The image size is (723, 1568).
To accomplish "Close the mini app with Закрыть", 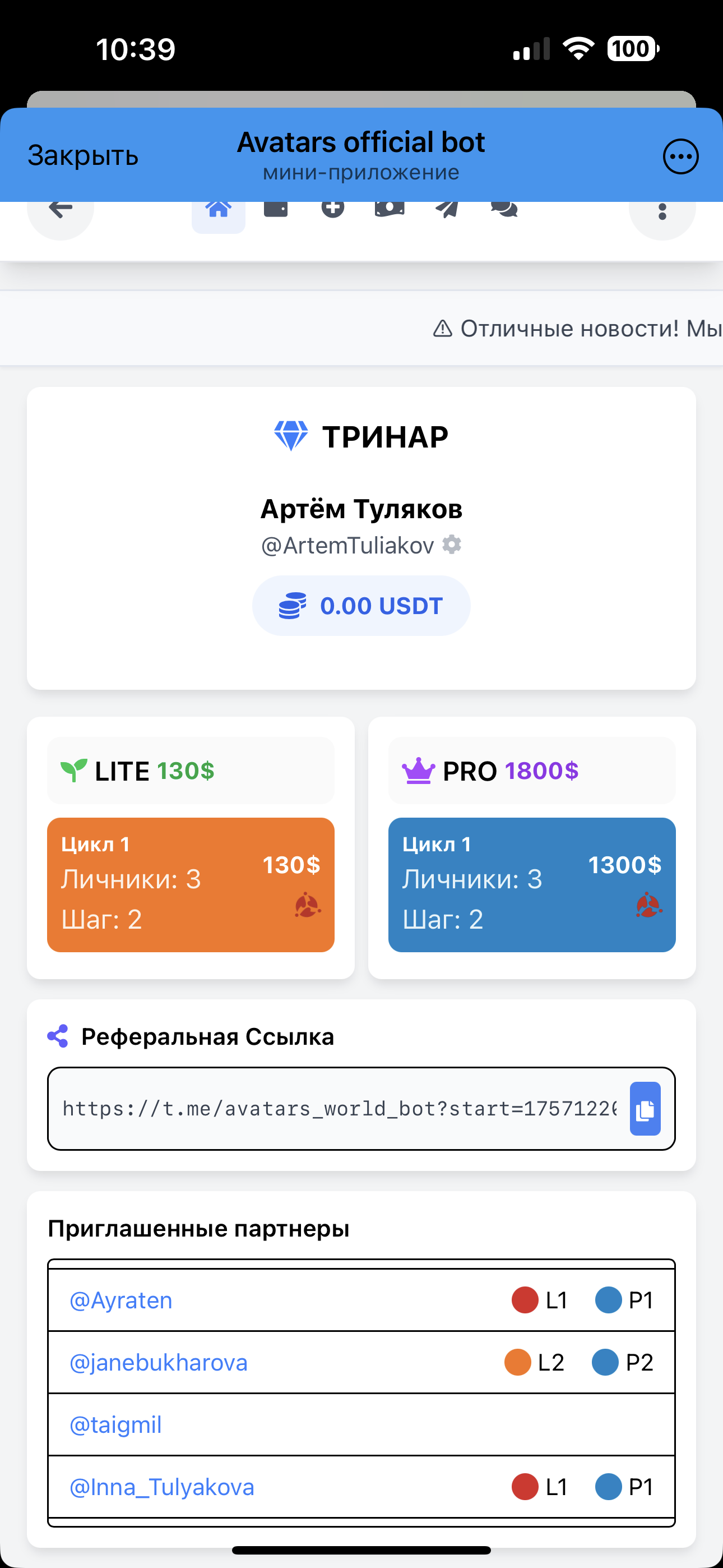I will pos(83,156).
